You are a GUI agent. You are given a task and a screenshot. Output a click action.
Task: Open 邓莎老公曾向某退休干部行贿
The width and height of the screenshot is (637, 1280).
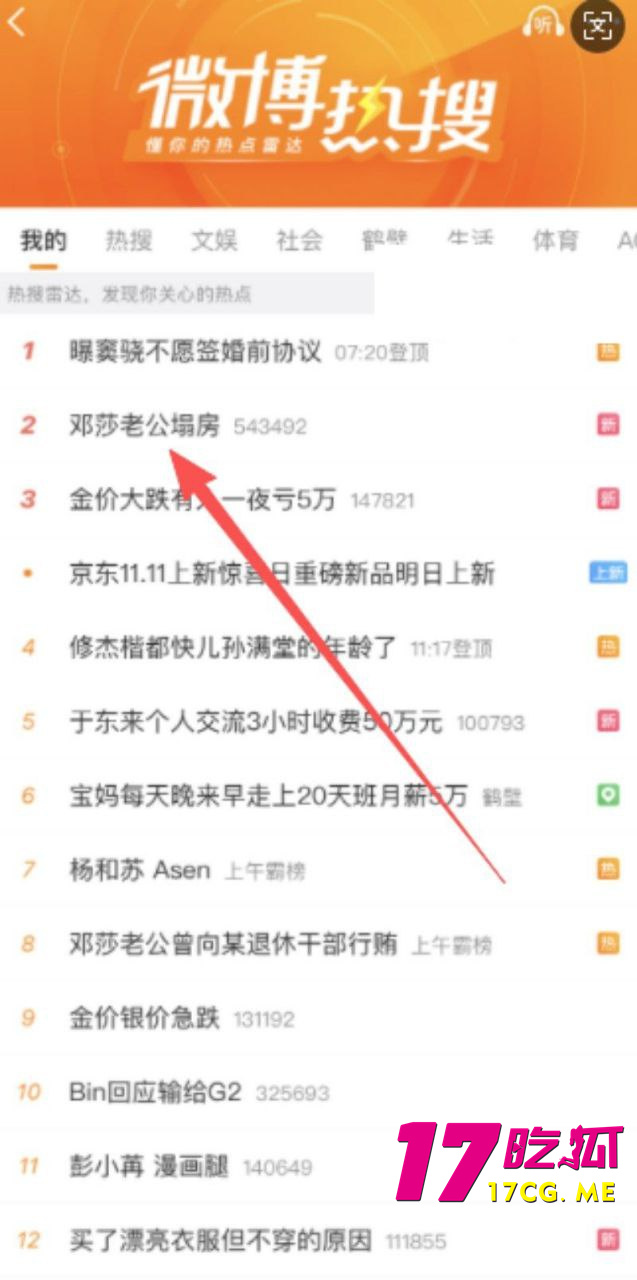[233, 944]
